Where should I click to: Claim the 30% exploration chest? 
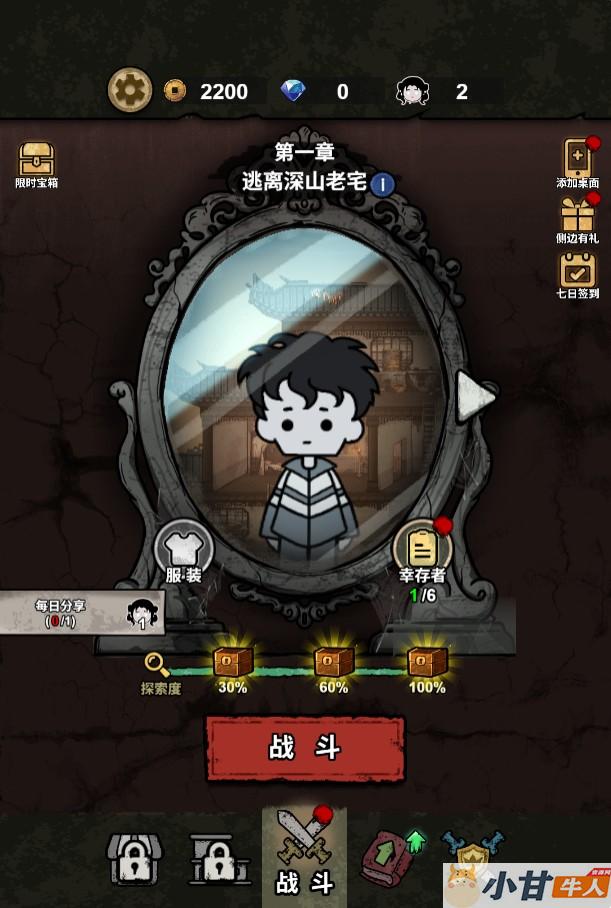click(x=233, y=662)
